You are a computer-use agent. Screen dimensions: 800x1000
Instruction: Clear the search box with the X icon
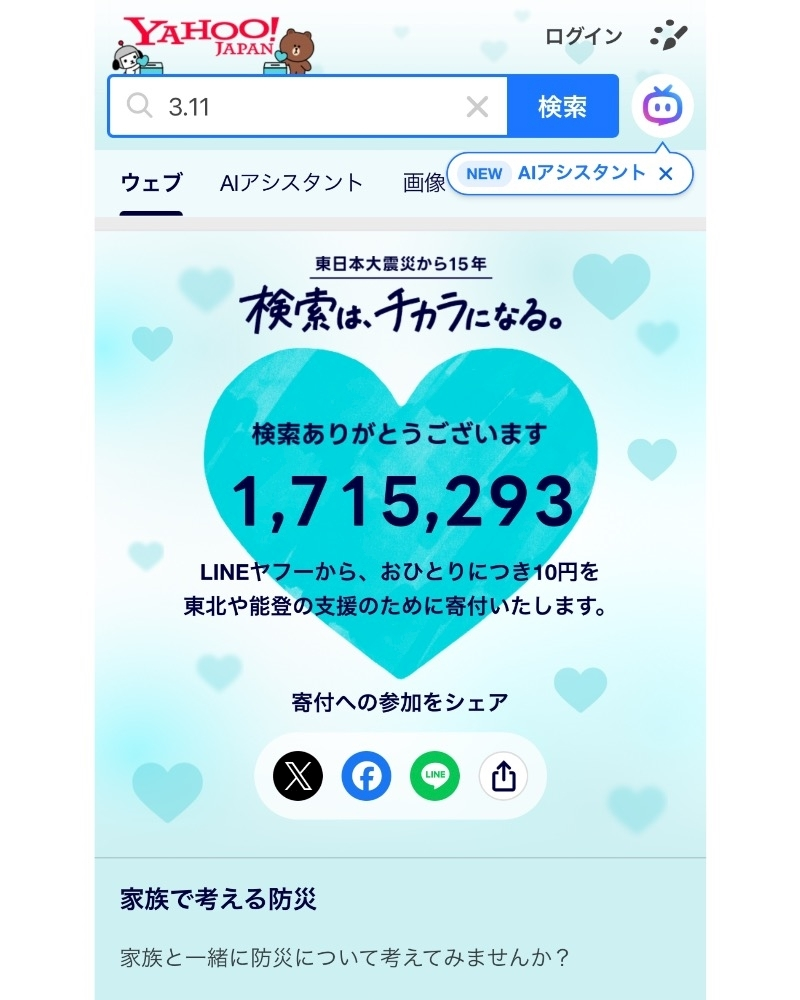475,106
